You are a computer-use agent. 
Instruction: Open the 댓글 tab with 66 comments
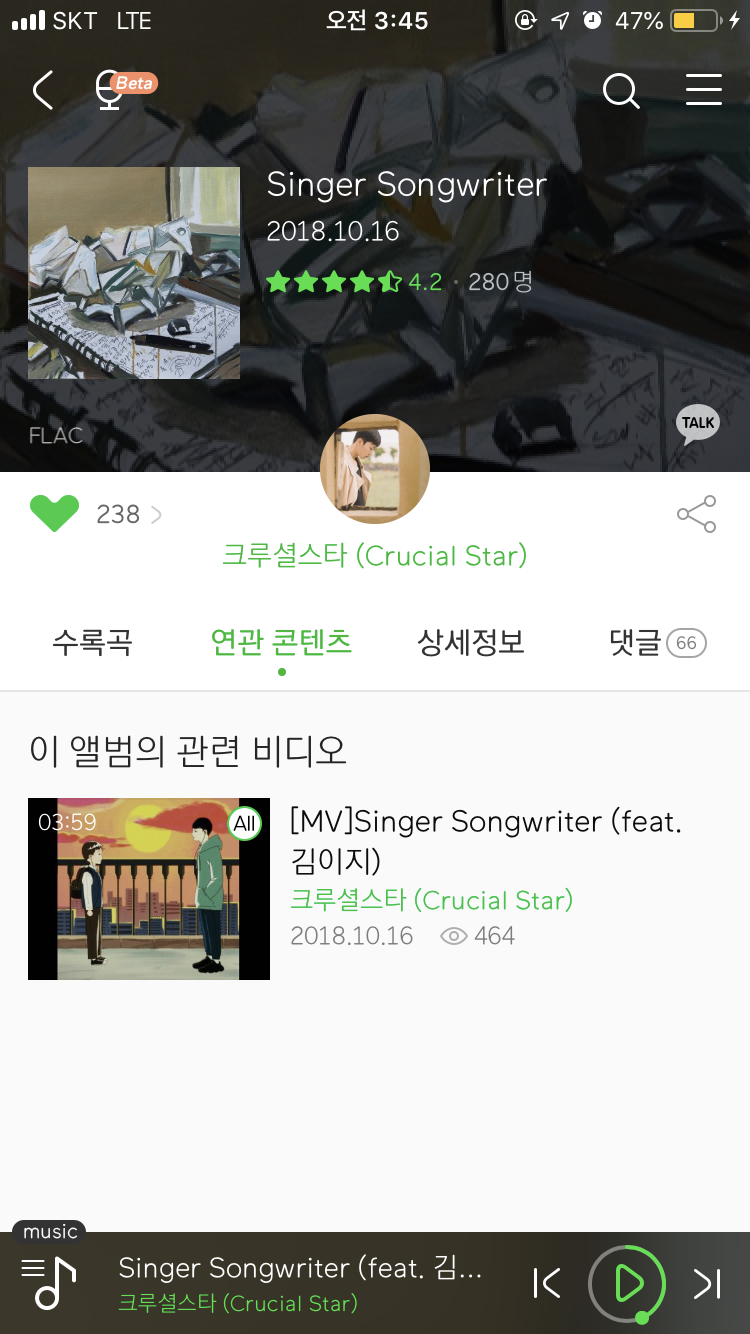tap(656, 642)
